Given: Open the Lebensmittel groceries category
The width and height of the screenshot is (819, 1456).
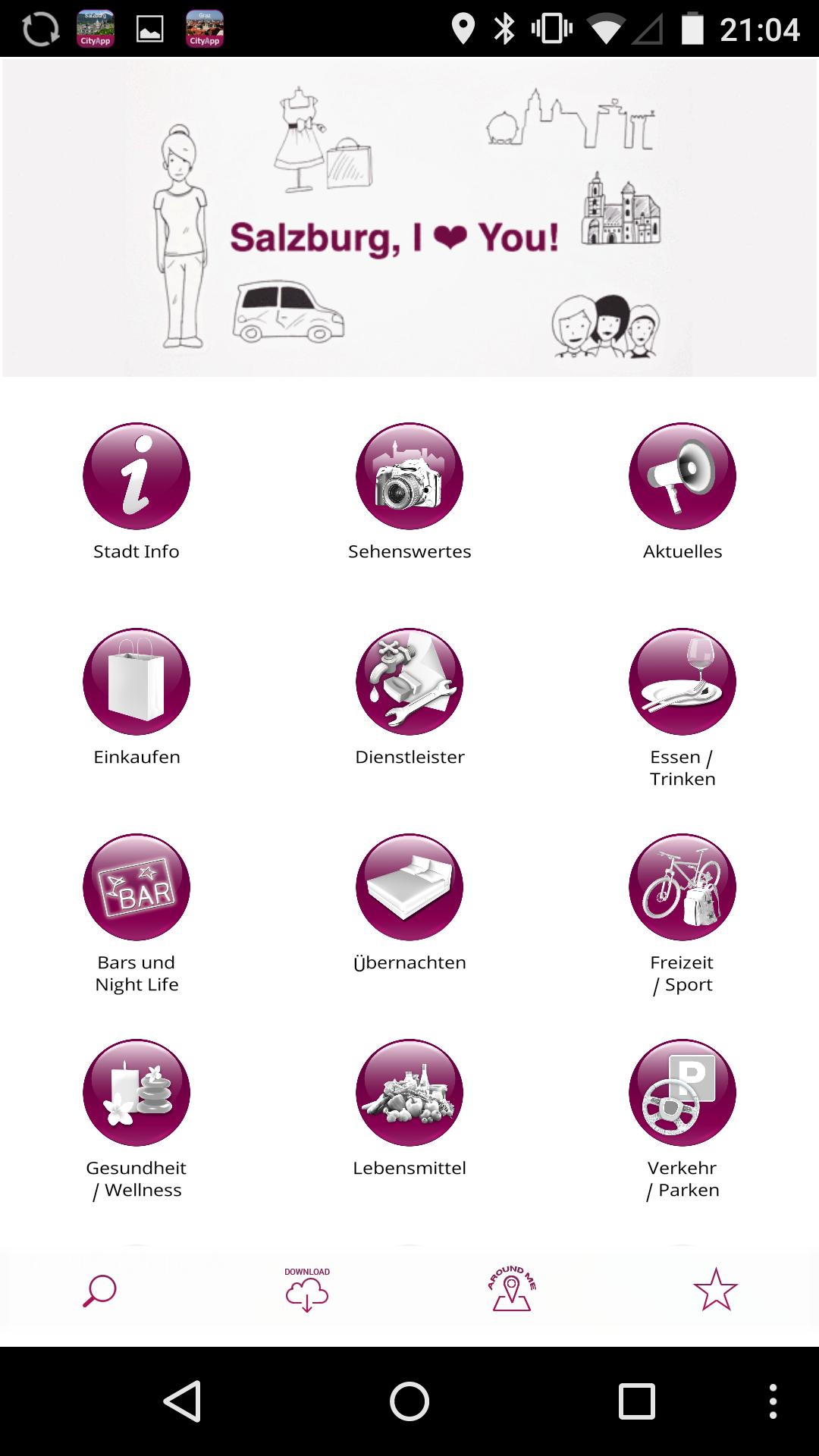Looking at the screenshot, I should (x=409, y=1092).
